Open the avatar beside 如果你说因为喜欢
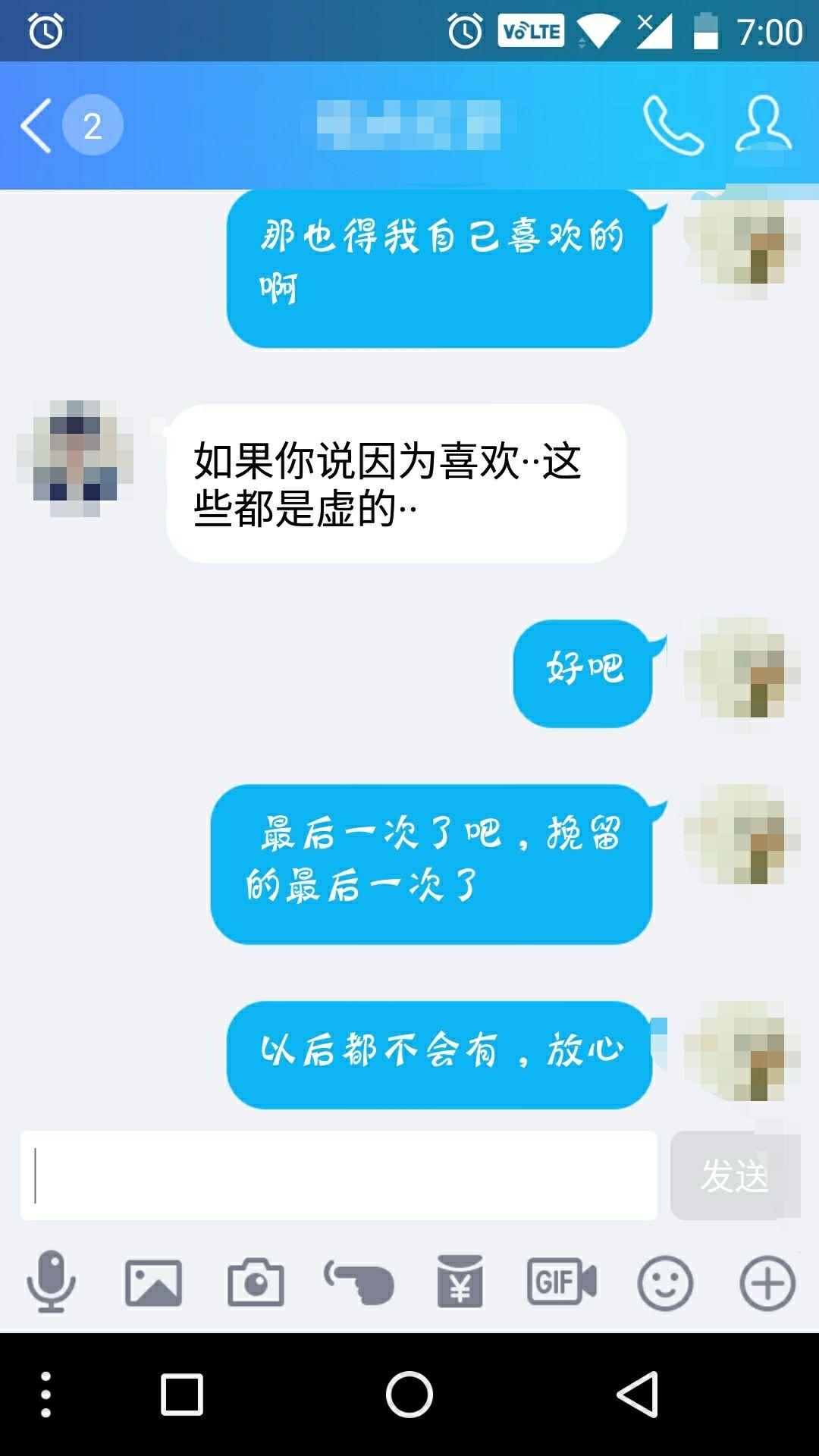 pyautogui.click(x=75, y=459)
